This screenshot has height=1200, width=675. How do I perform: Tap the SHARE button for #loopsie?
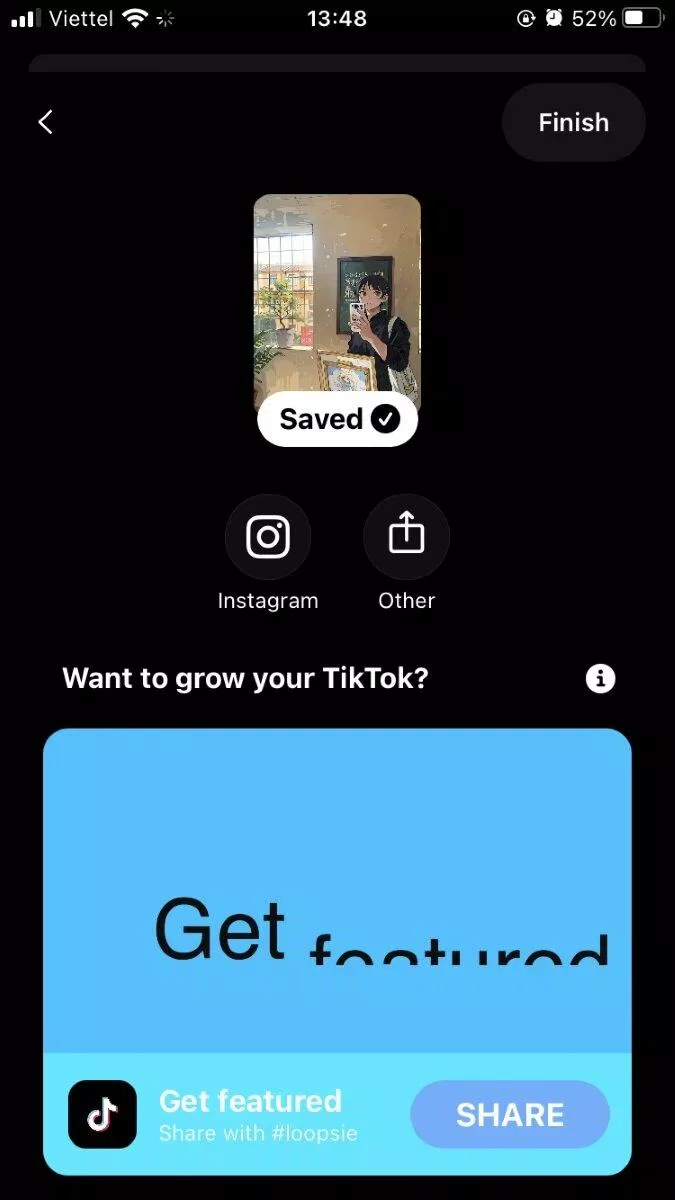point(510,1114)
